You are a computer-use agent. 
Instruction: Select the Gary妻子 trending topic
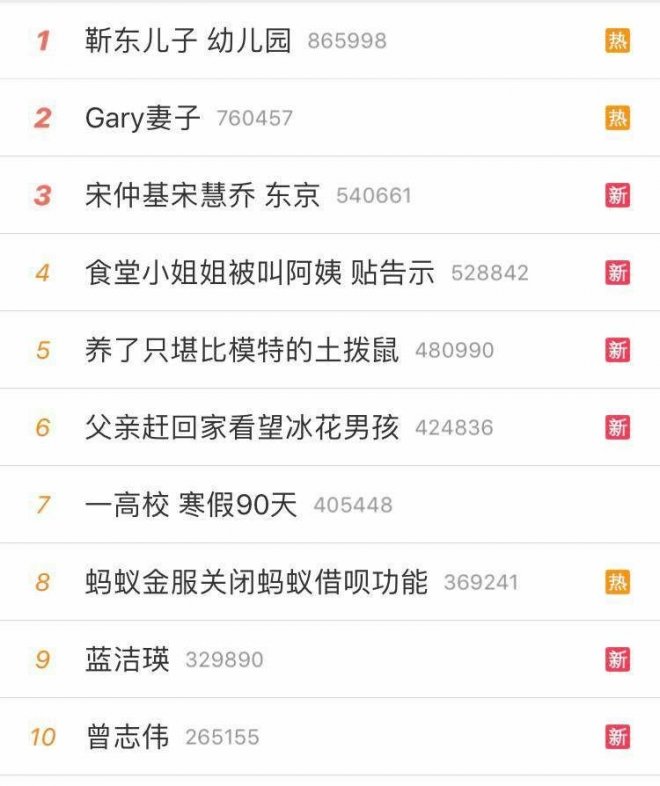point(143,118)
